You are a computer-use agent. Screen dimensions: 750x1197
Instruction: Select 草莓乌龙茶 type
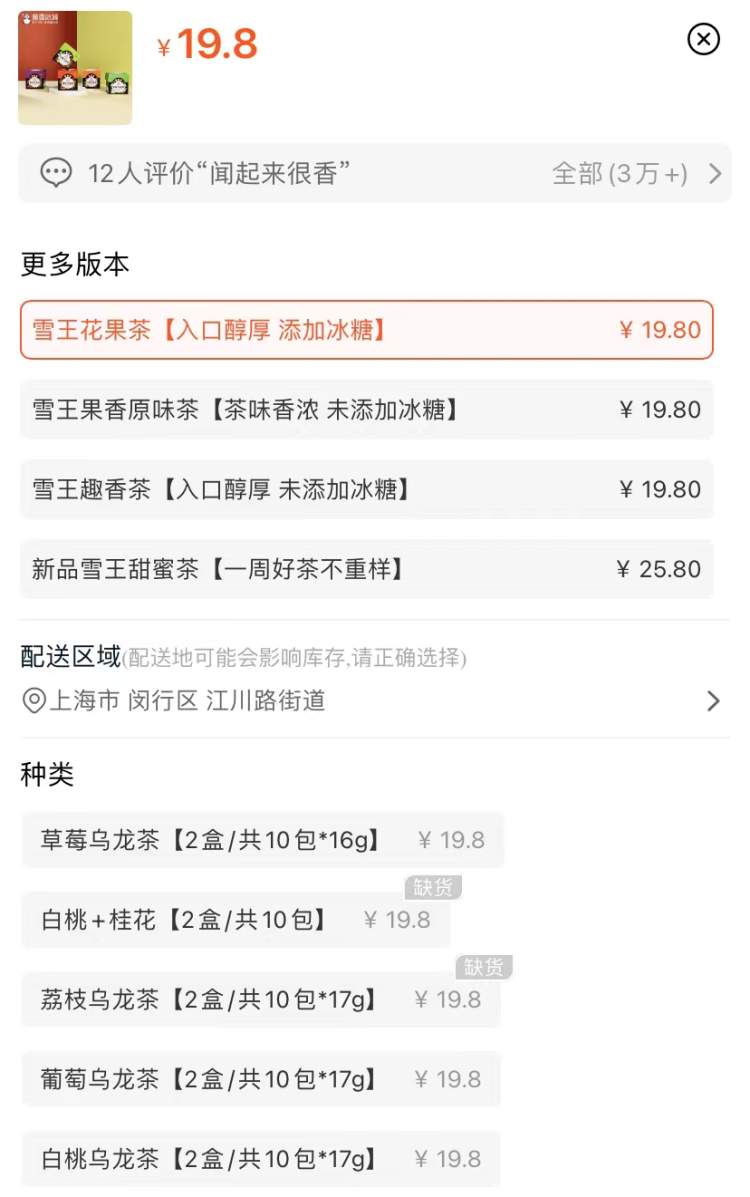(262, 840)
